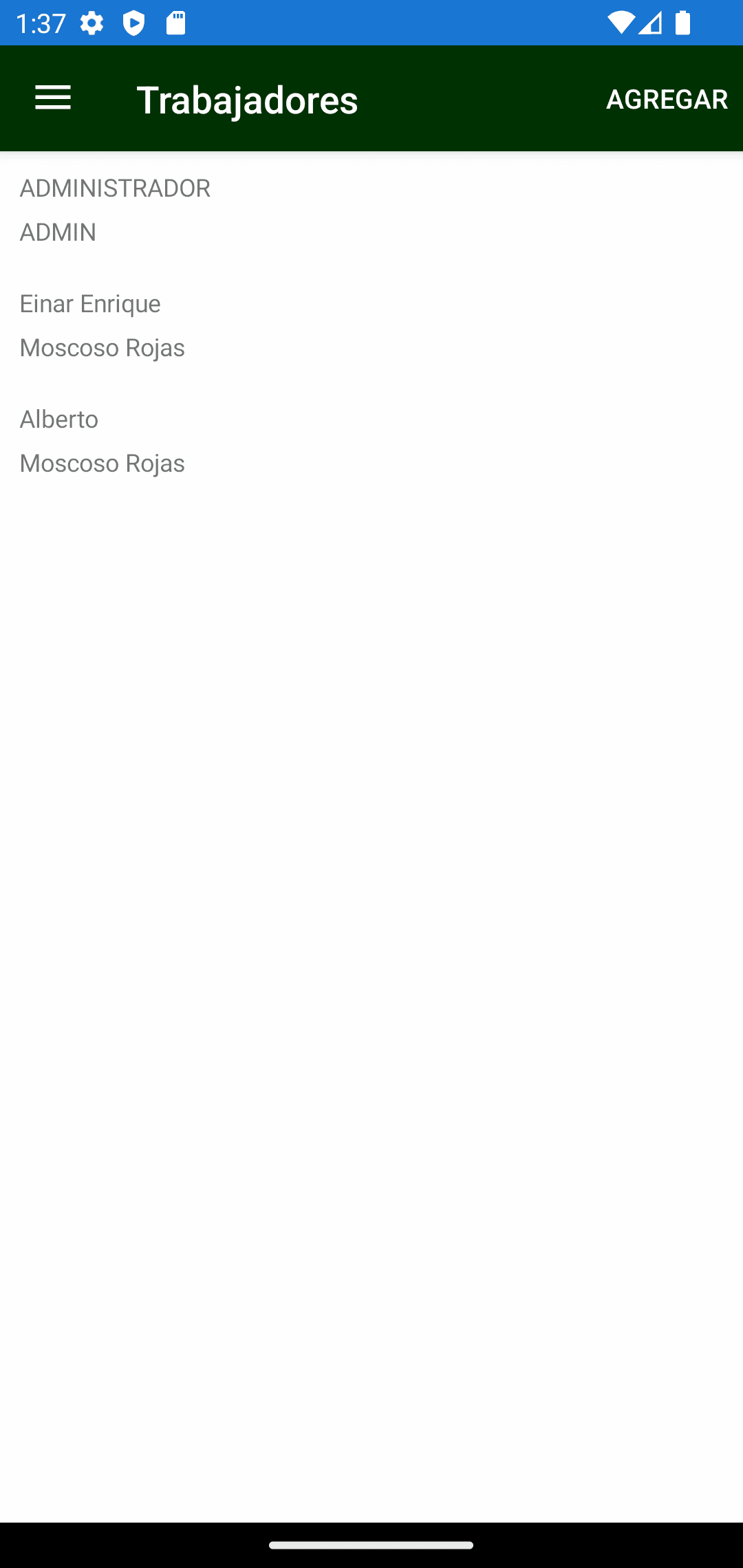
Task: Open the navigation drawer menu
Action: click(x=53, y=98)
